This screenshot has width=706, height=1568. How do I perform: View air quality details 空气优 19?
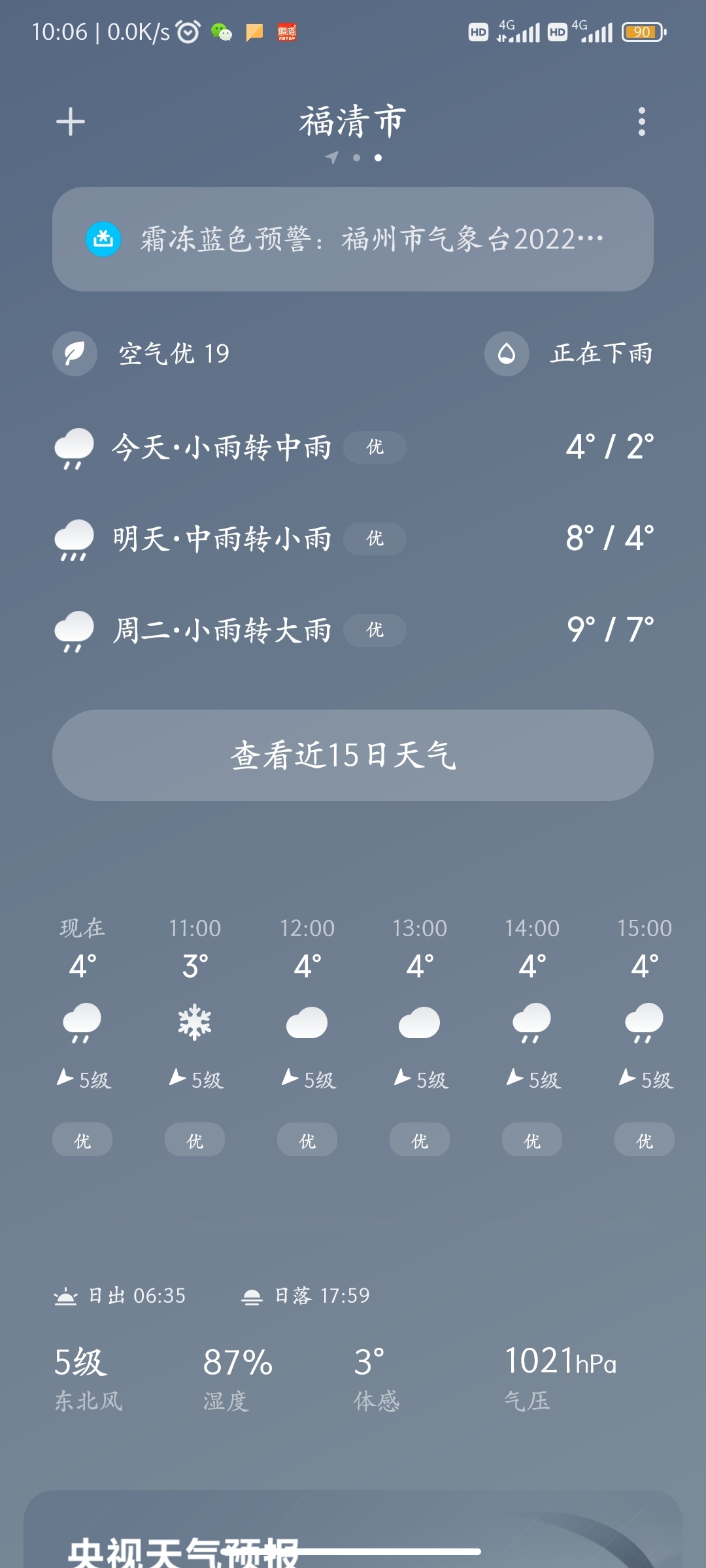pyautogui.click(x=142, y=353)
